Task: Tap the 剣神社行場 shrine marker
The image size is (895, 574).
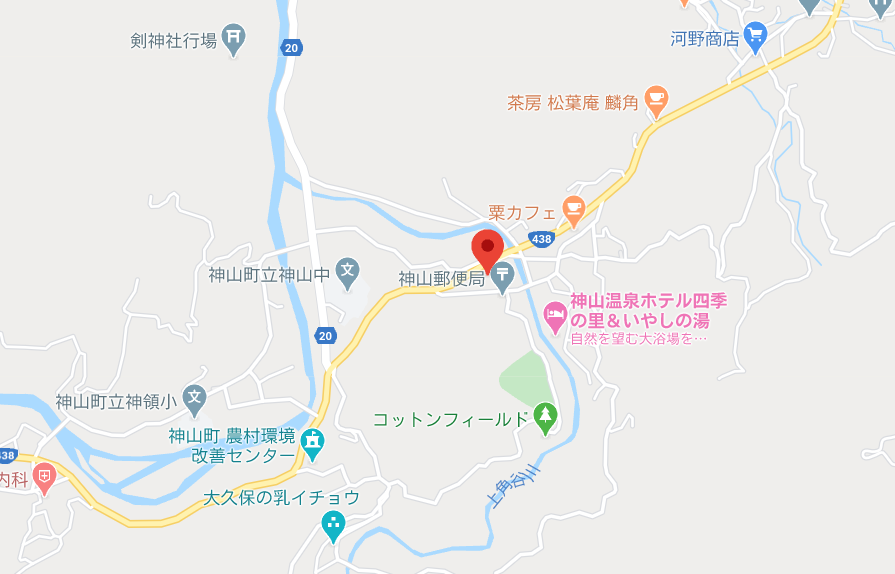Action: (234, 40)
